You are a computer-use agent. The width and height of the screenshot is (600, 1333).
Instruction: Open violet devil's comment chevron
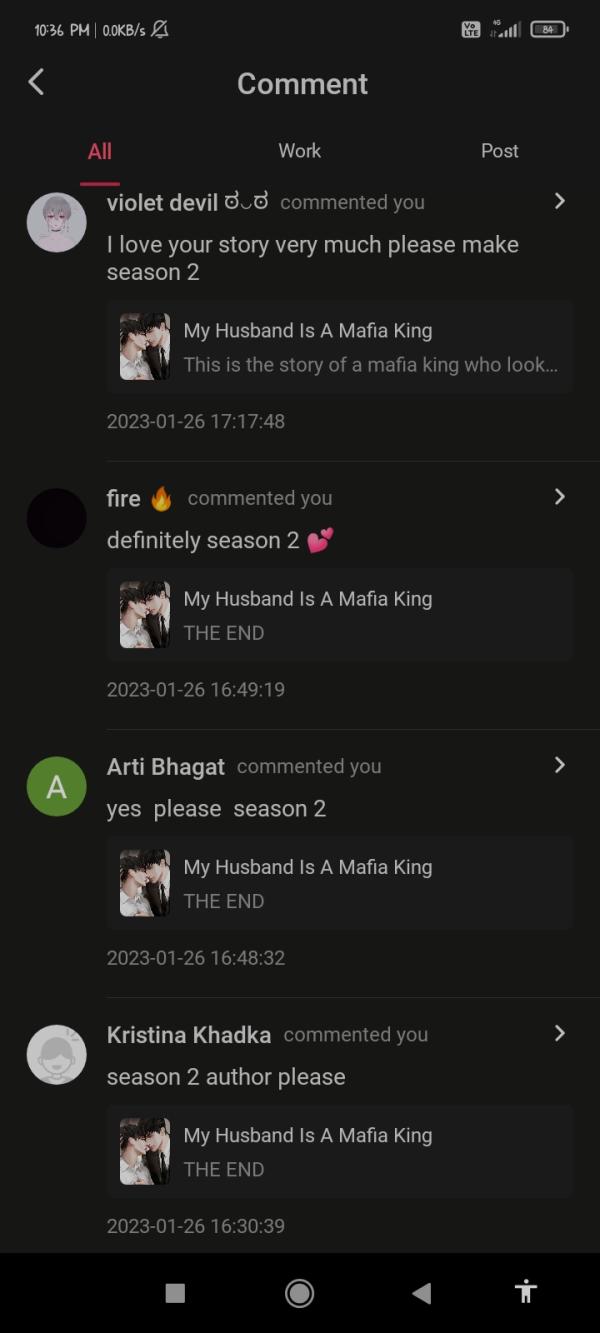[559, 202]
